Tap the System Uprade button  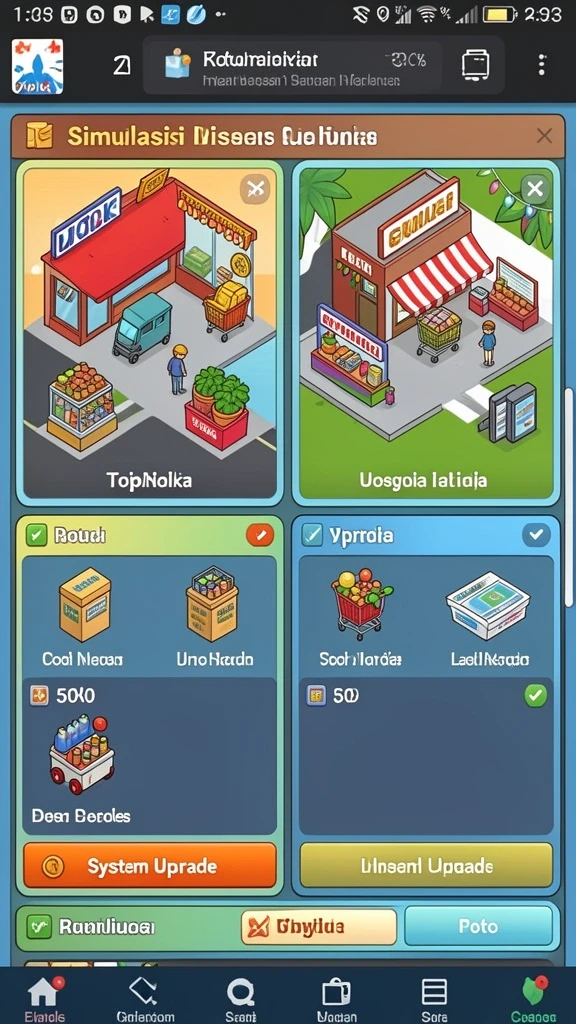tap(150, 866)
